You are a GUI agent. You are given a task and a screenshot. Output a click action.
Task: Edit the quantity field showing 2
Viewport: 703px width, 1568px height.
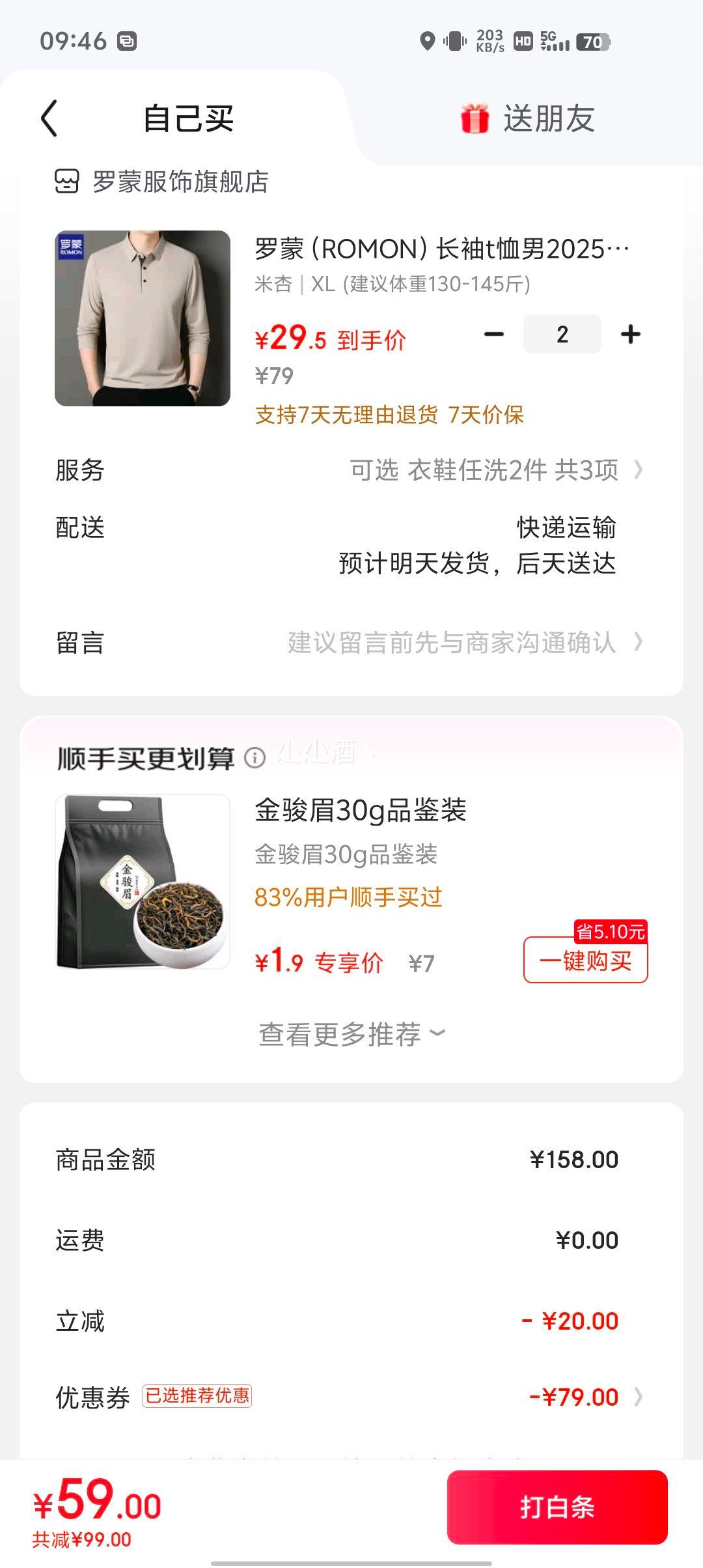coord(562,335)
